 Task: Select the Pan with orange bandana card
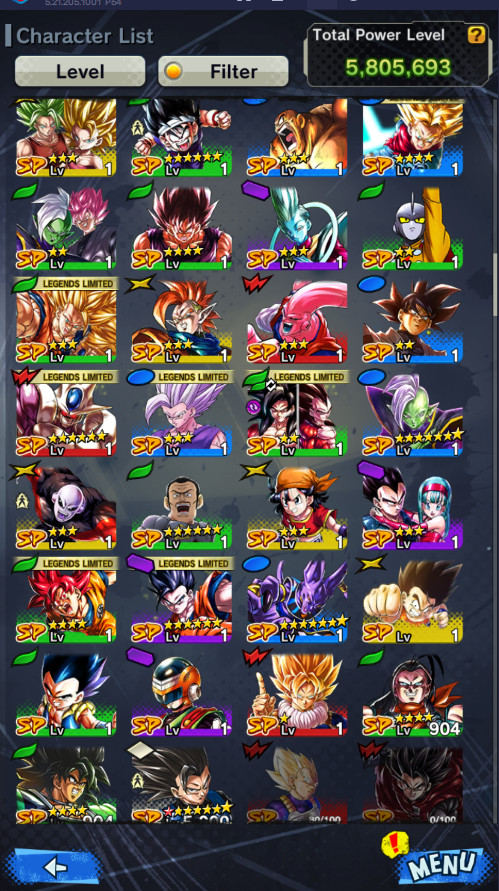[x=297, y=508]
